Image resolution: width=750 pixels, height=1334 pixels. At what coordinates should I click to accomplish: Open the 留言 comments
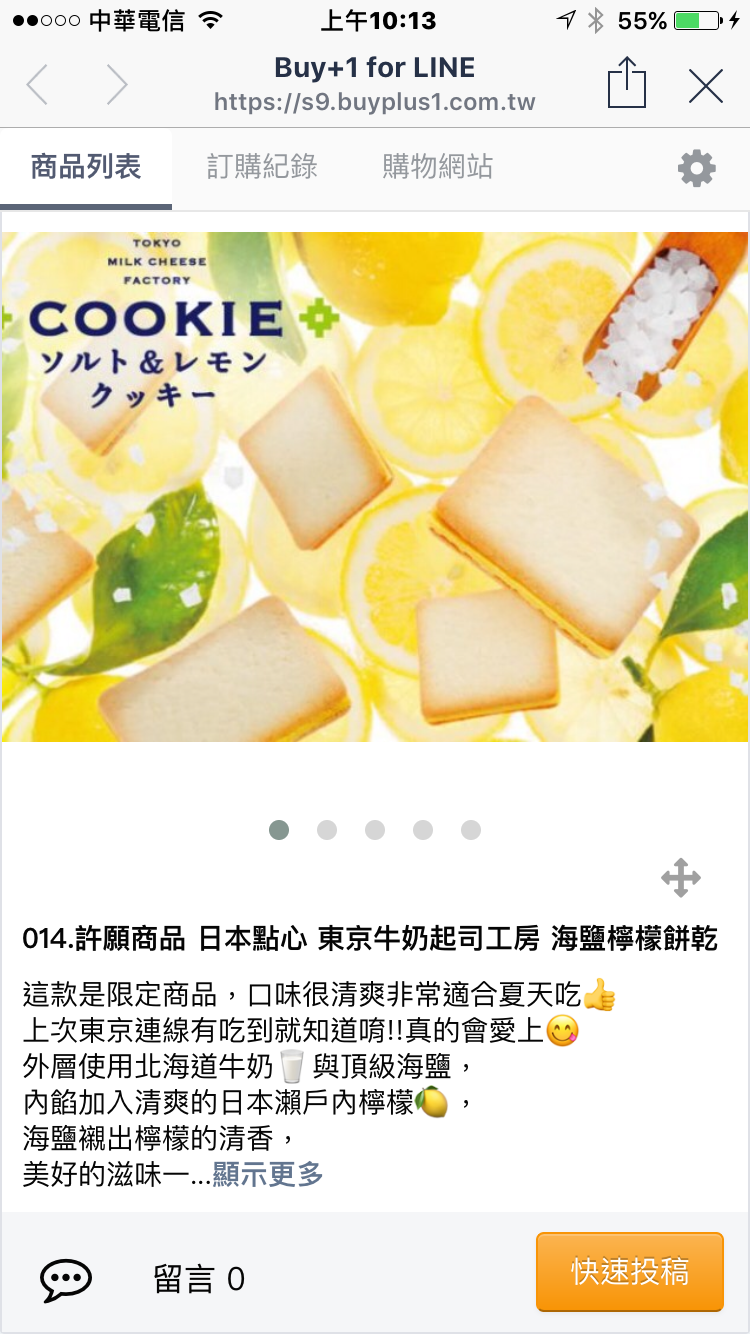[143, 1278]
